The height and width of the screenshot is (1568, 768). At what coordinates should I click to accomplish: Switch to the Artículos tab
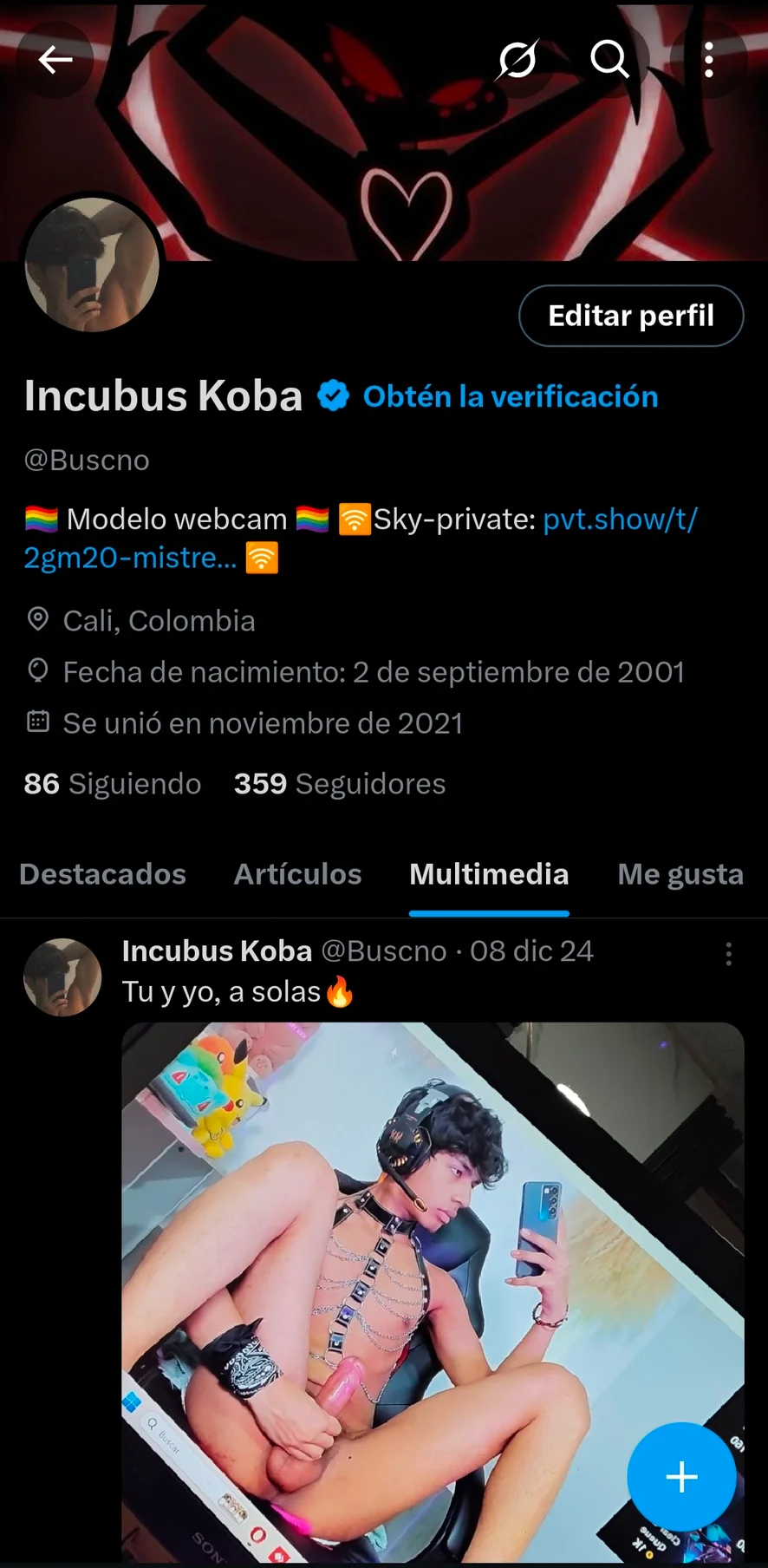(x=297, y=874)
